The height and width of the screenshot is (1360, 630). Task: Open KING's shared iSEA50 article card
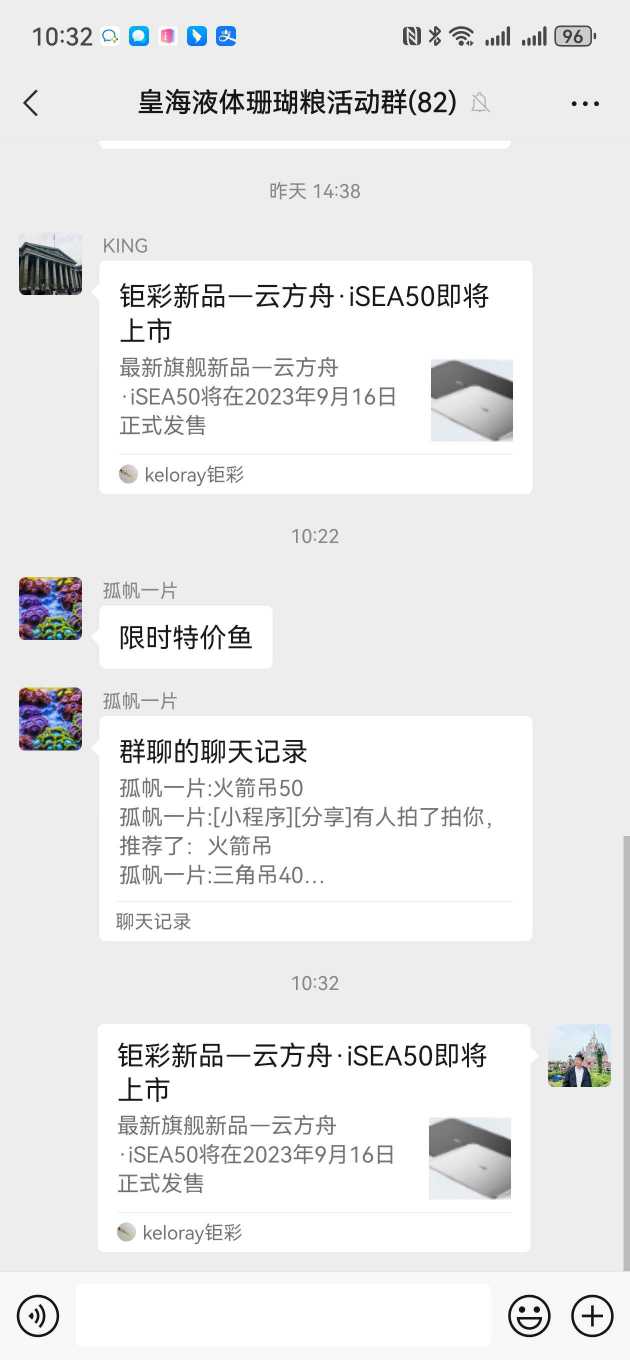[315, 377]
